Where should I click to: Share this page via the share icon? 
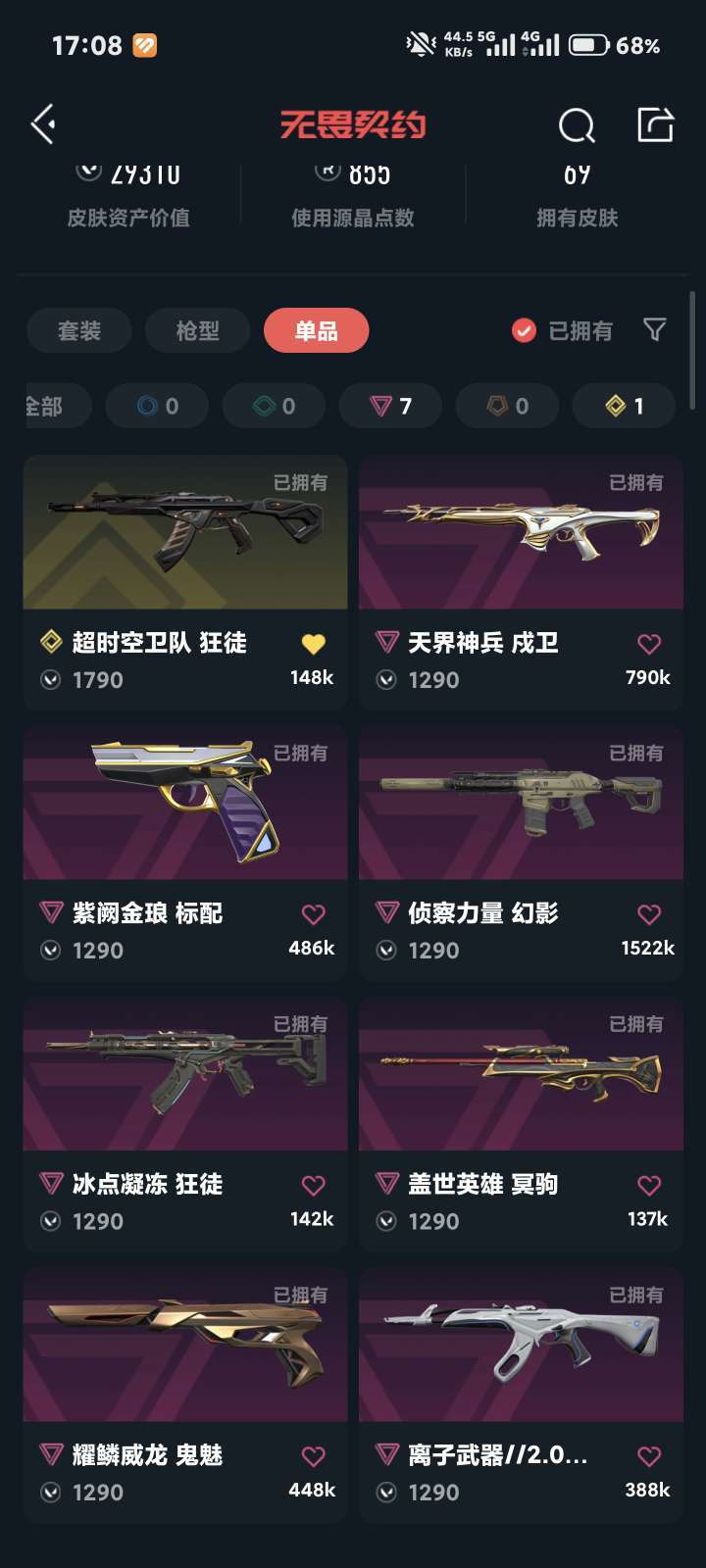655,124
